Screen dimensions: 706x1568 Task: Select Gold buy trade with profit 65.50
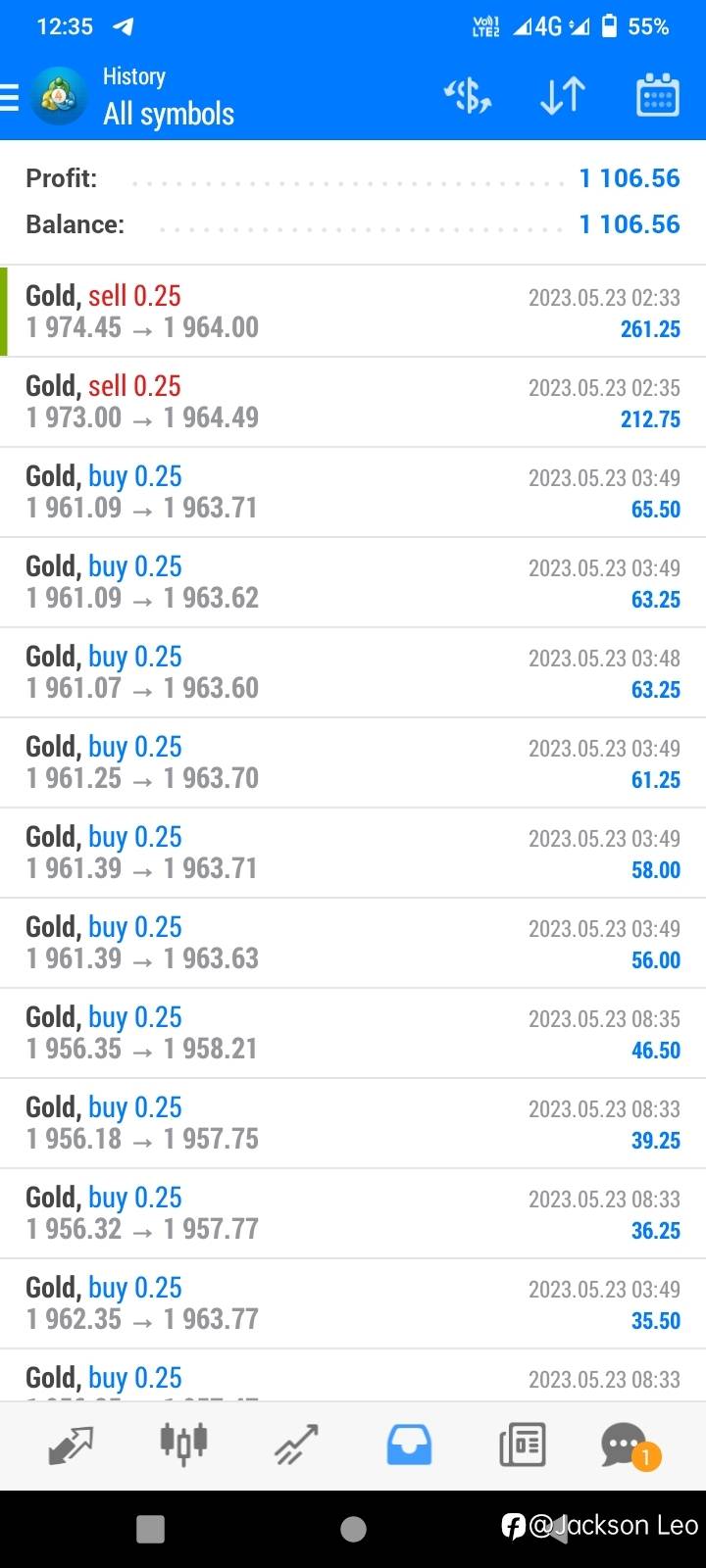pos(353,492)
